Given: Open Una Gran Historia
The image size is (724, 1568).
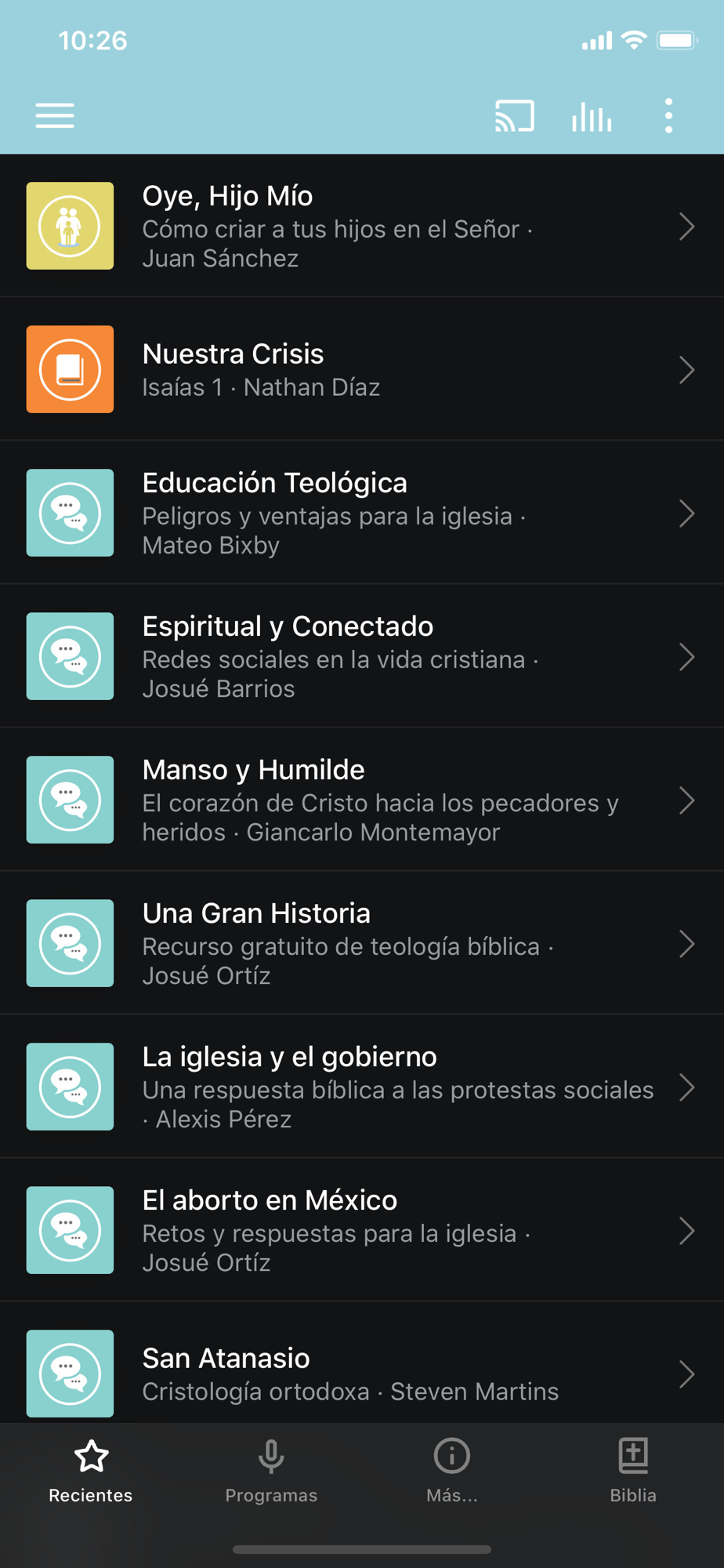Looking at the screenshot, I should (x=360, y=943).
